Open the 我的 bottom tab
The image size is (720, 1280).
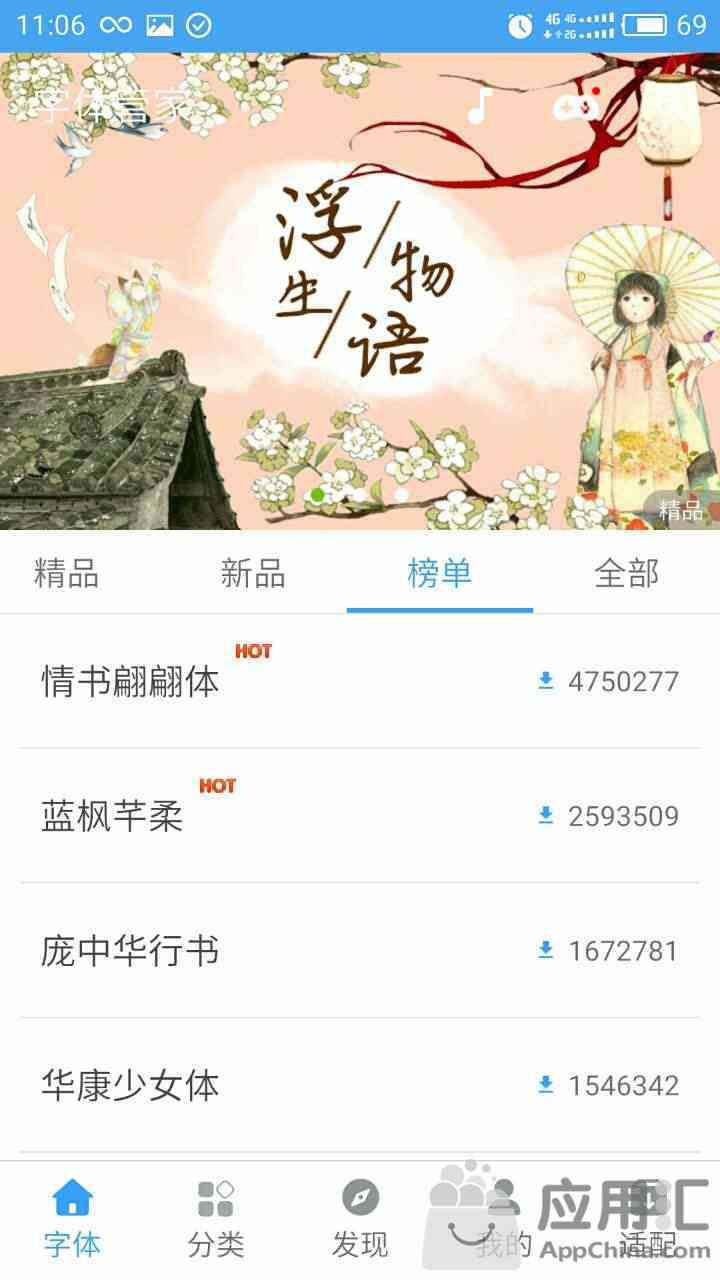pos(504,1219)
